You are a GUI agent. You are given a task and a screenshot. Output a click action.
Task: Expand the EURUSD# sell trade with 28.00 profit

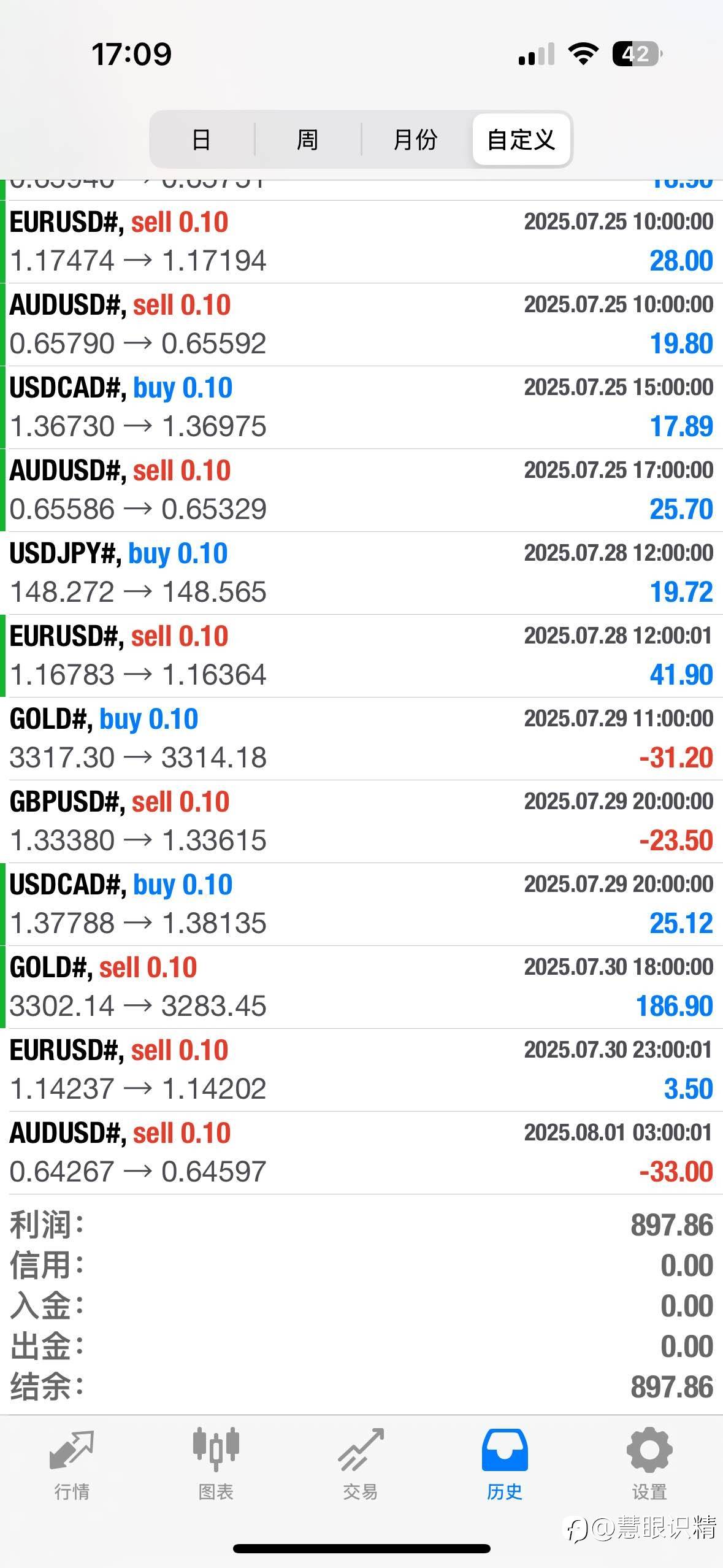(x=361, y=242)
